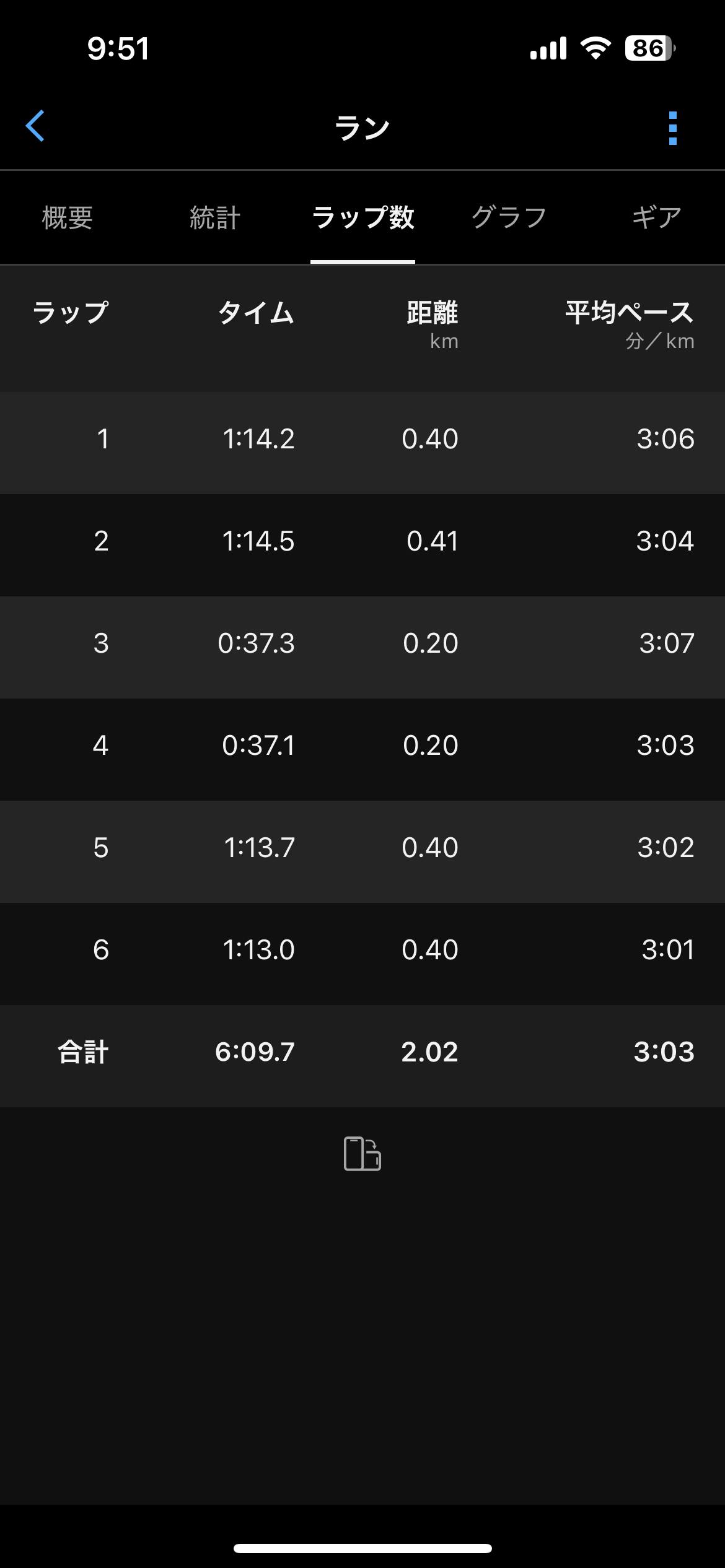Switch to the 統計 tab
Viewport: 725px width, 1568px height.
click(214, 218)
